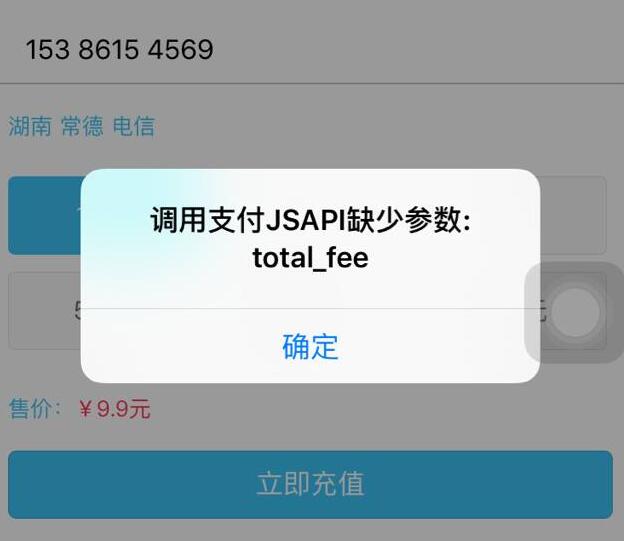This screenshot has width=624, height=541.
Task: Tap the 立即充值 recharge button
Action: 310,484
